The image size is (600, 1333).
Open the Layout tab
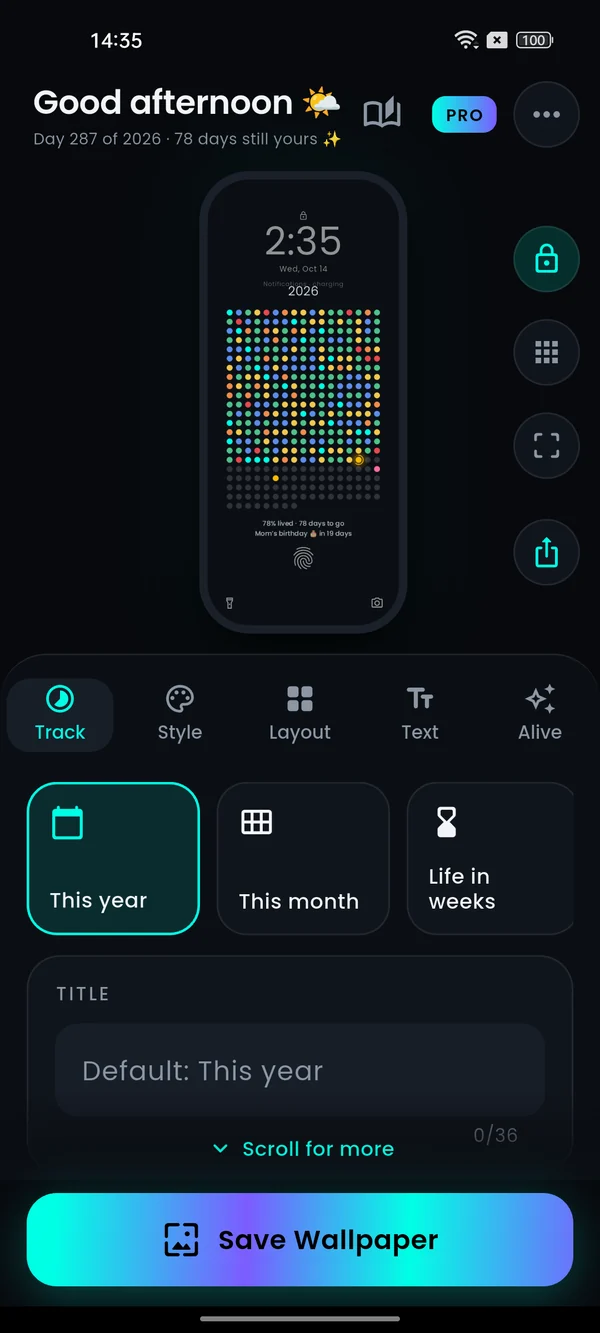click(300, 715)
